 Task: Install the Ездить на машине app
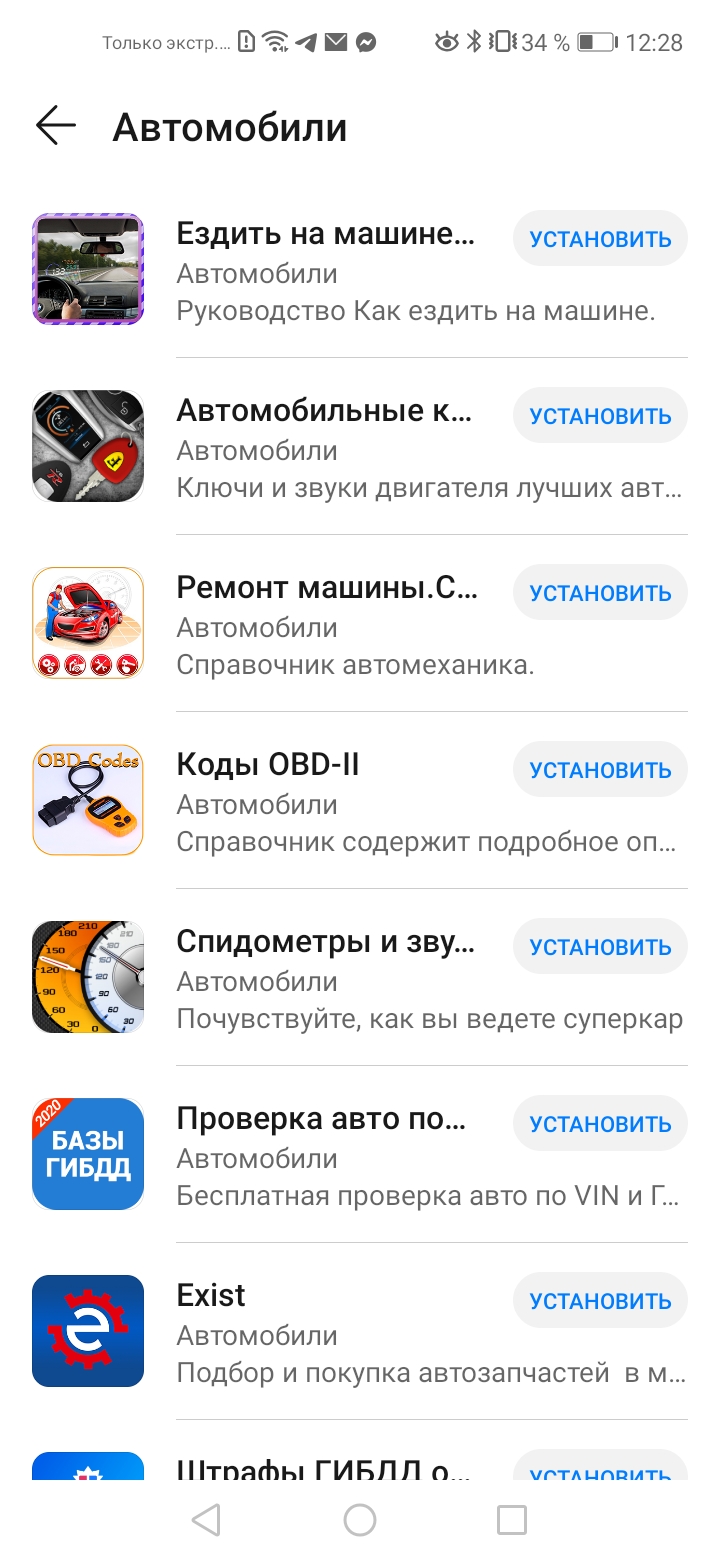click(600, 239)
